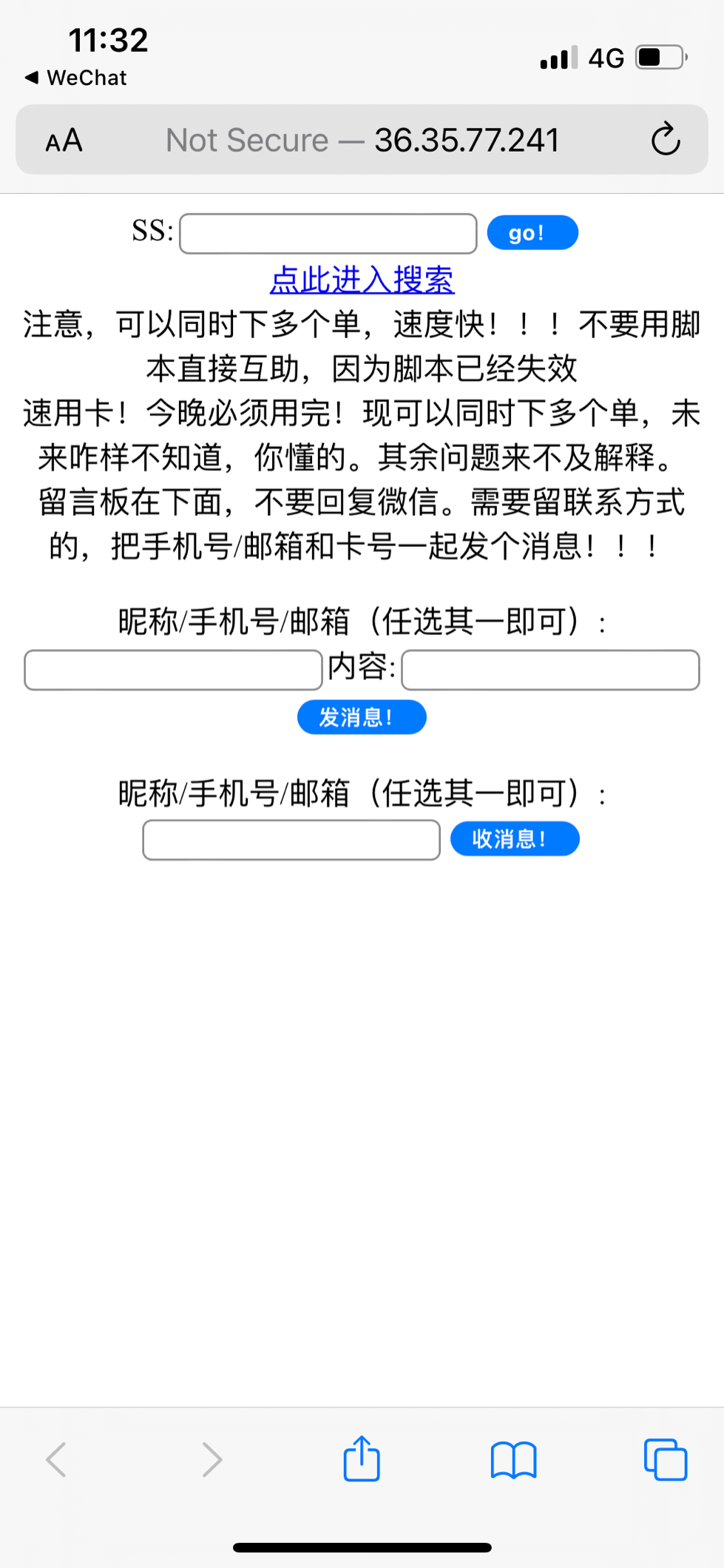Tap the address bar showing 36.35.77.241
This screenshot has width=724, height=1568.
[x=362, y=140]
